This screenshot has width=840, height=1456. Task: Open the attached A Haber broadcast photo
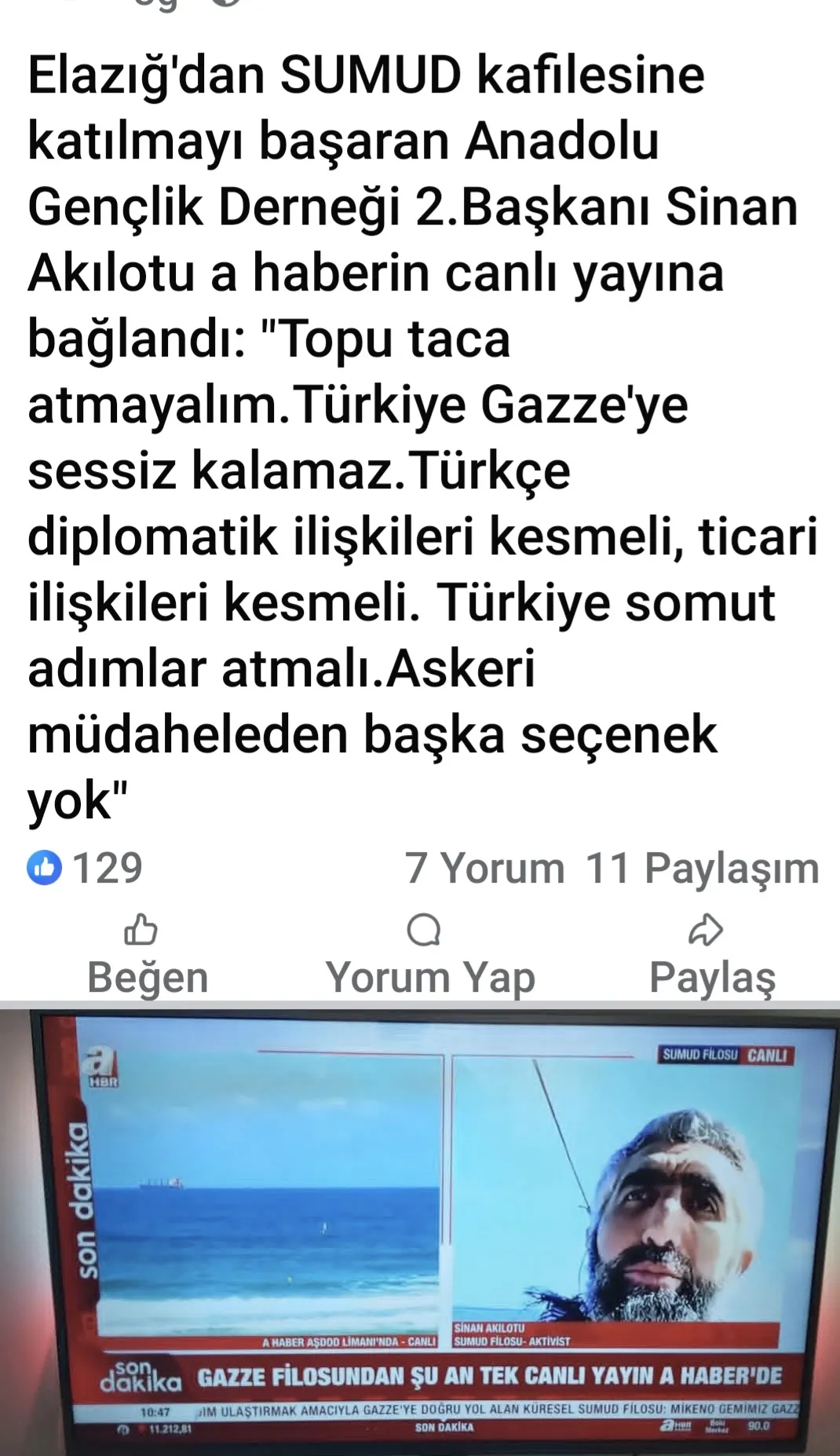(420, 1229)
